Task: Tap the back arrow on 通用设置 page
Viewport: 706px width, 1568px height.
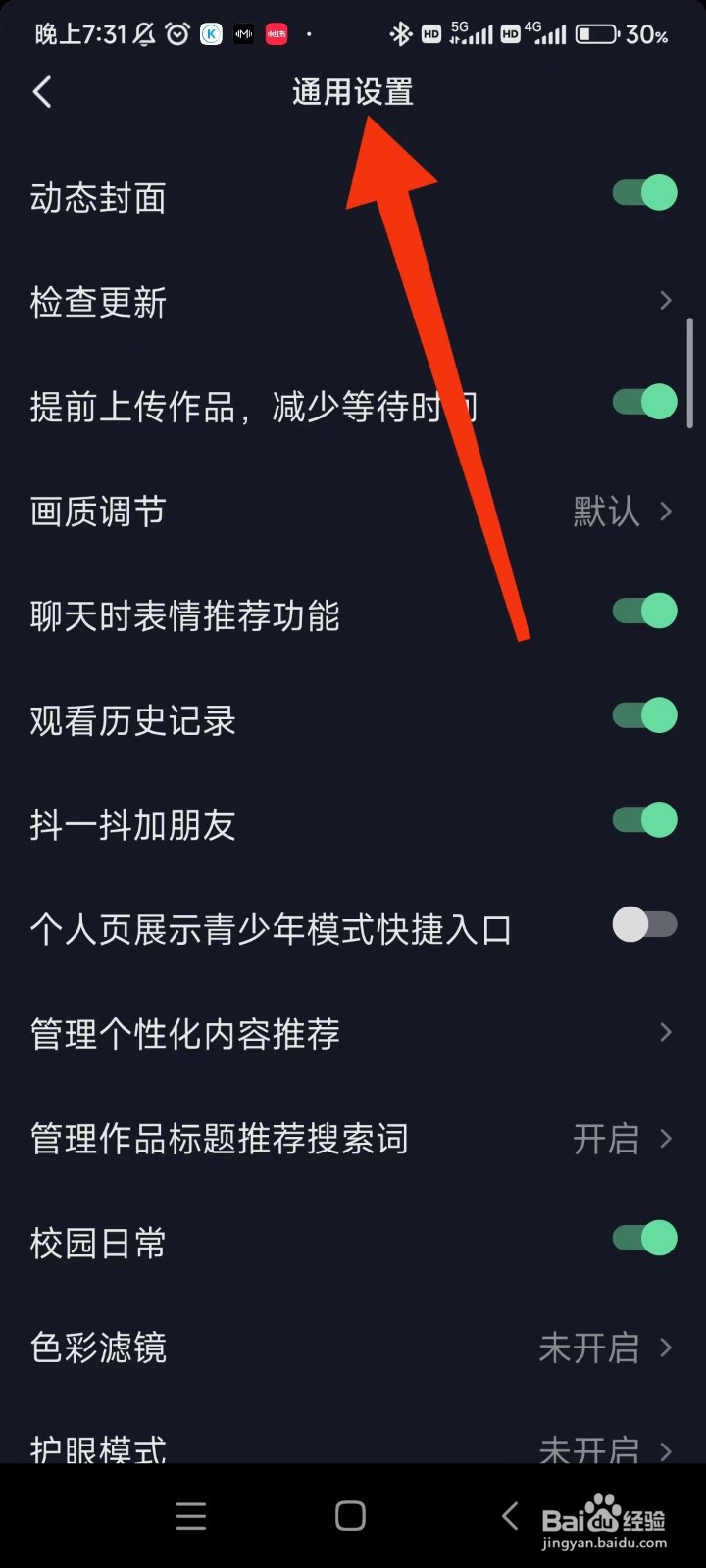Action: tap(43, 91)
